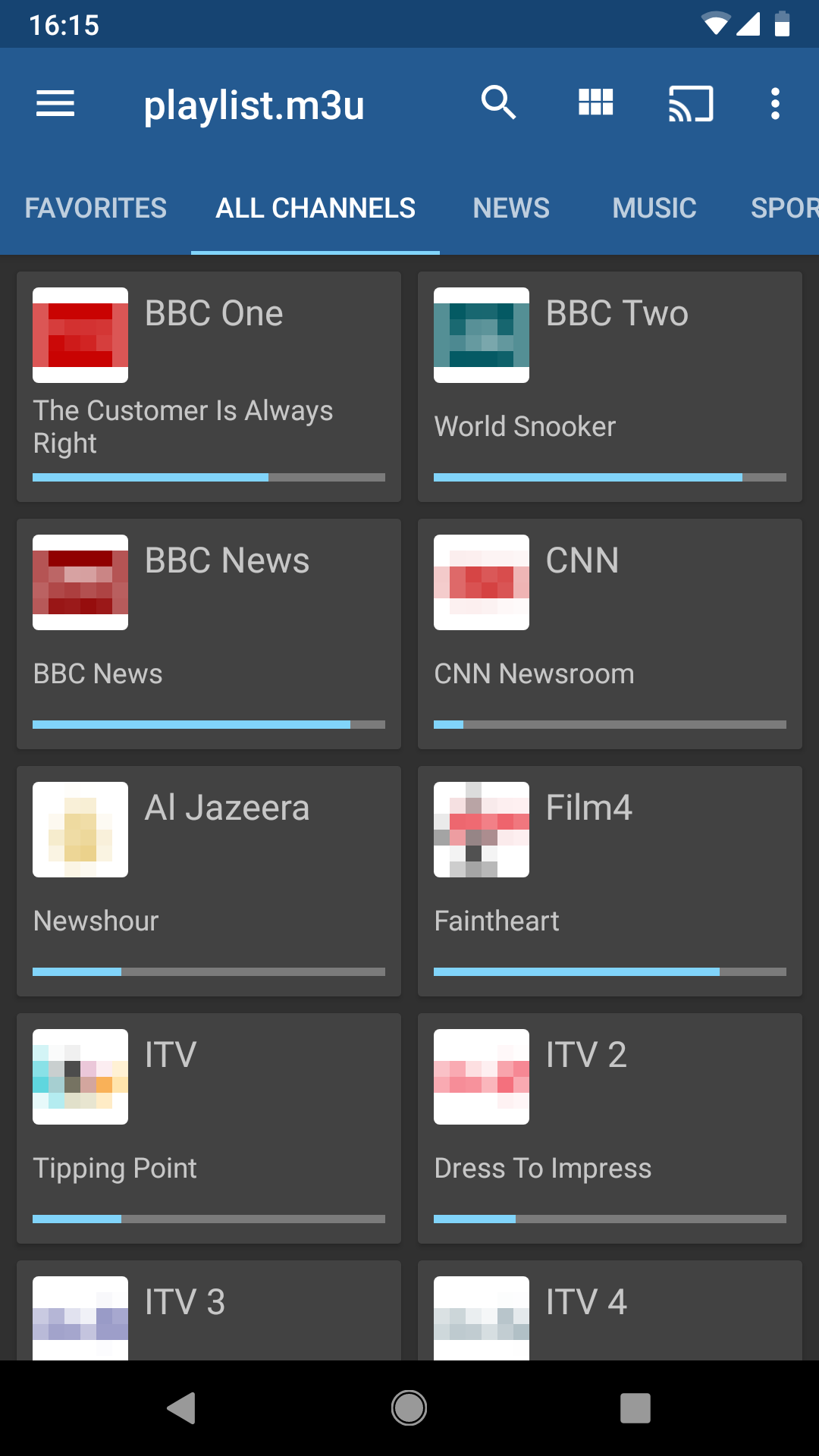Click the World Snooker progress bar
819x1456 pixels.
pos(610,477)
